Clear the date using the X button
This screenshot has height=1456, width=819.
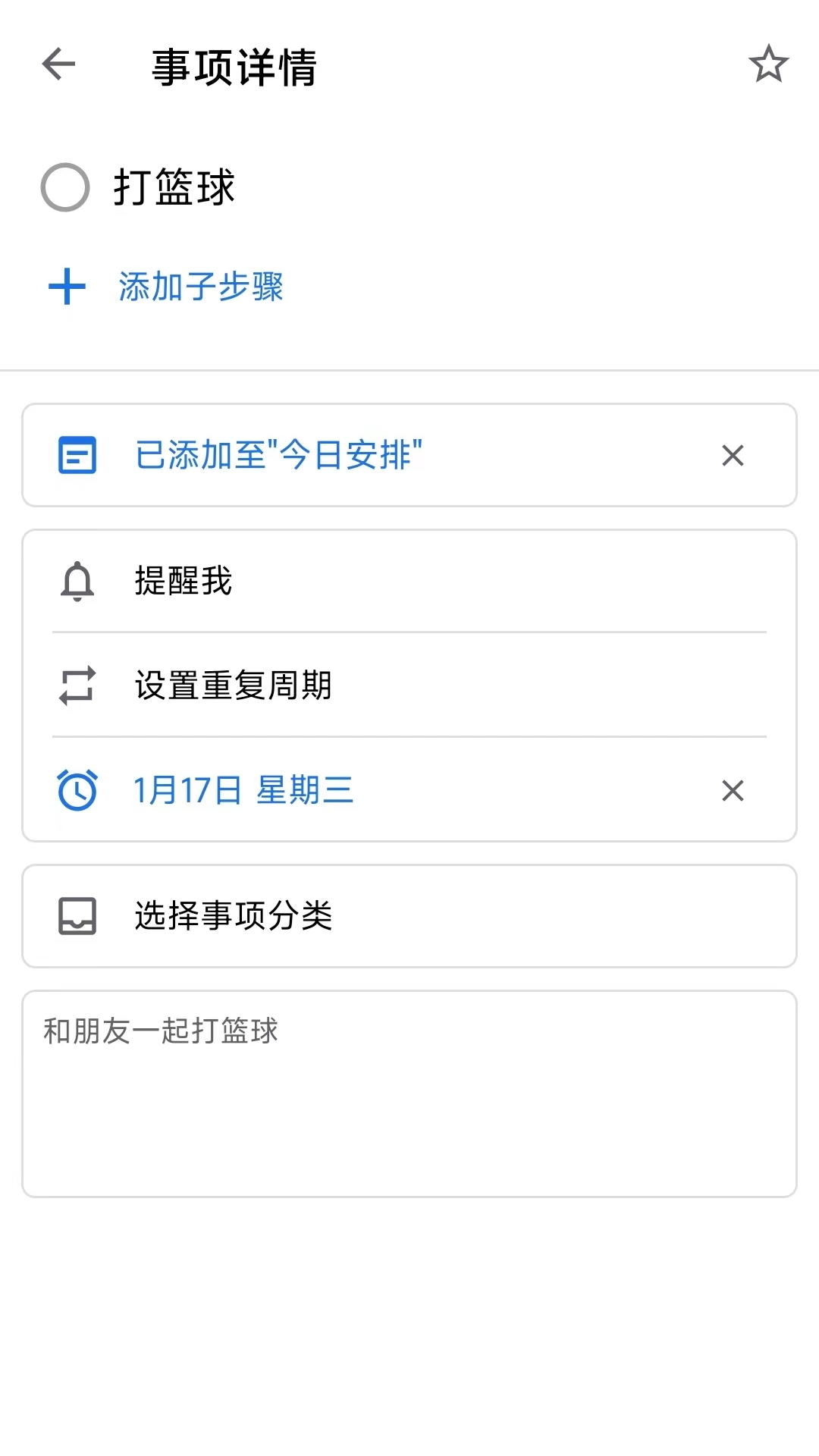click(x=733, y=790)
